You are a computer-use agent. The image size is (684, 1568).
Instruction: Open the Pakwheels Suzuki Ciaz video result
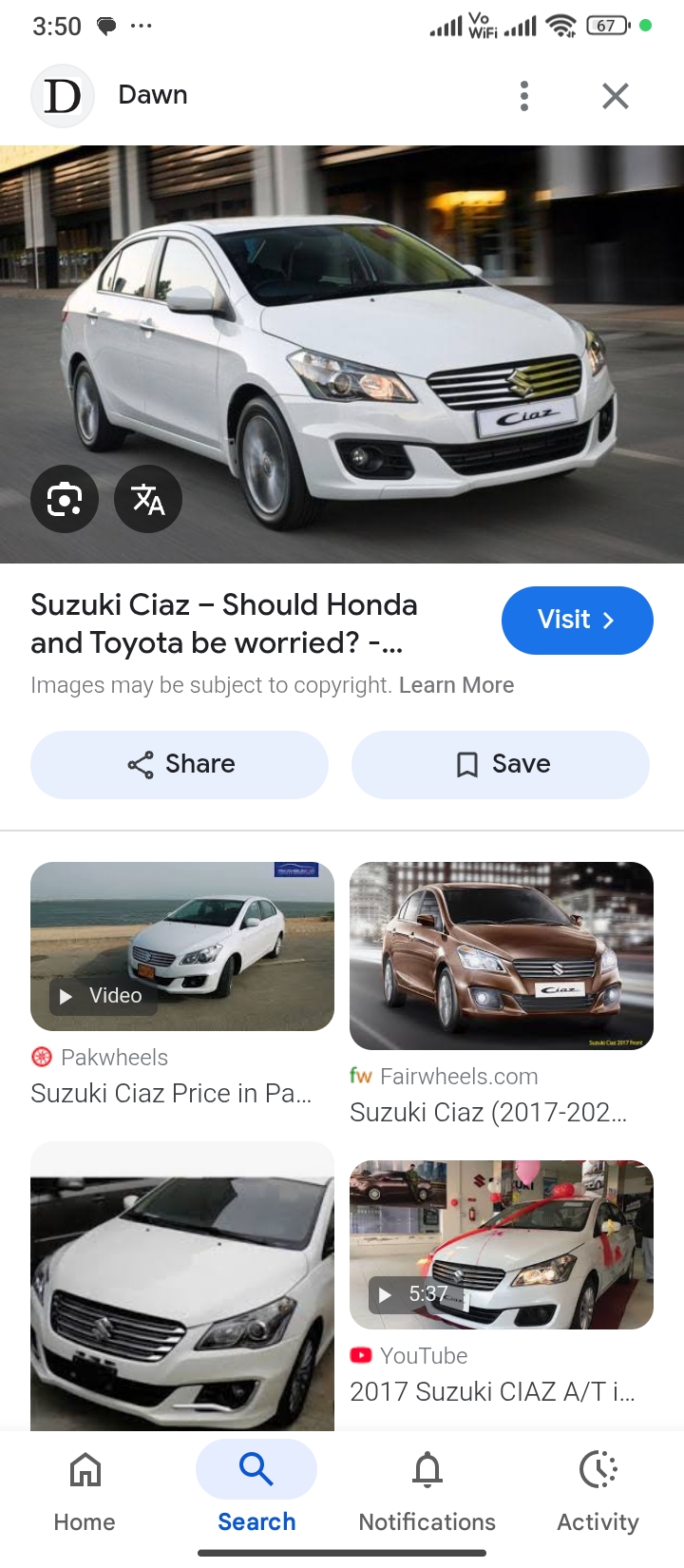182,947
